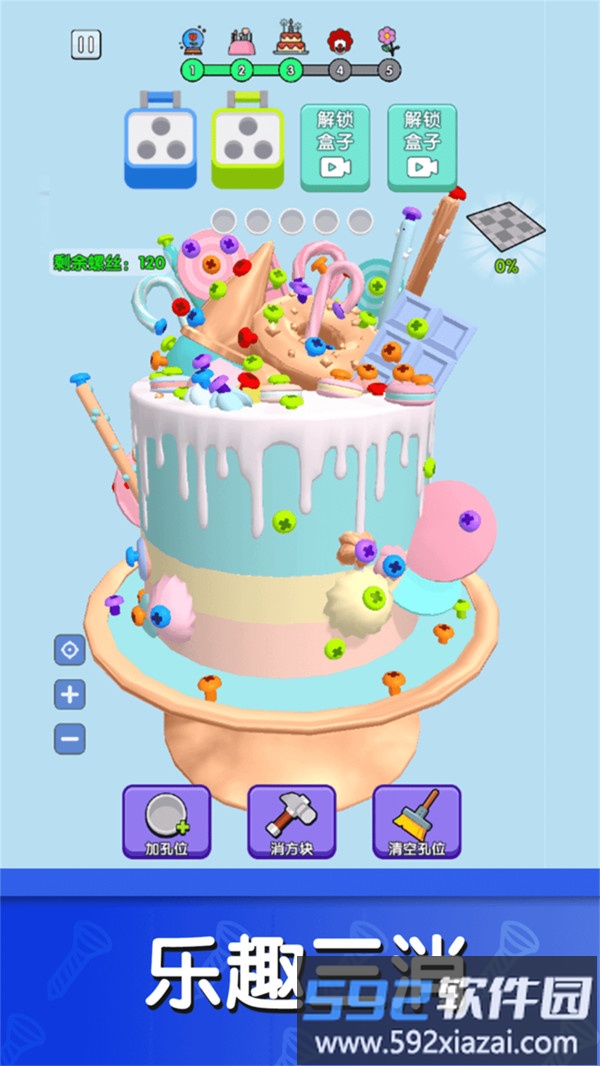Unlock the last box via video ad

point(422,147)
